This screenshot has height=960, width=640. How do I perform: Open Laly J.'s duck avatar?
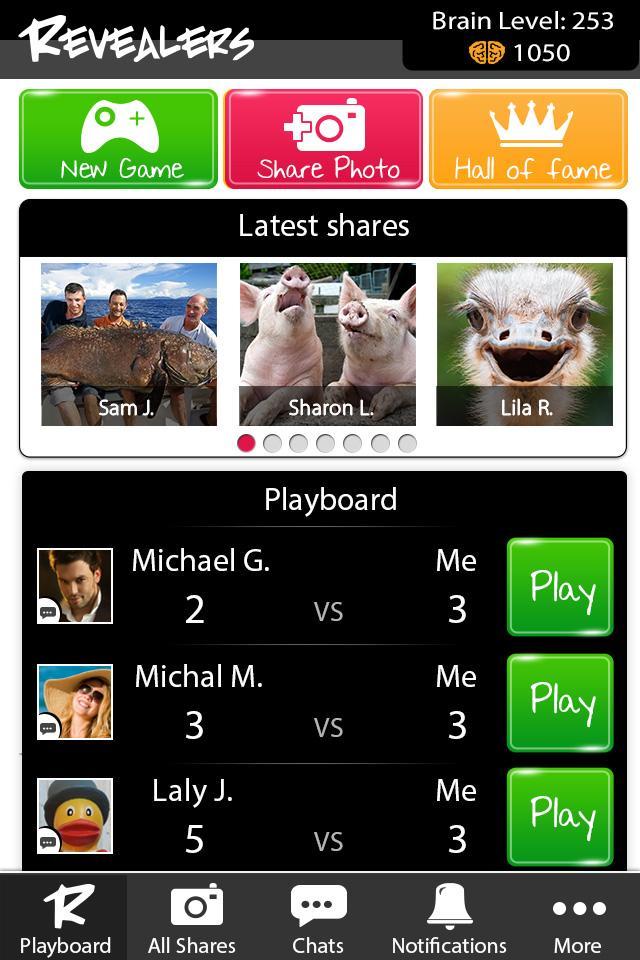tap(75, 816)
